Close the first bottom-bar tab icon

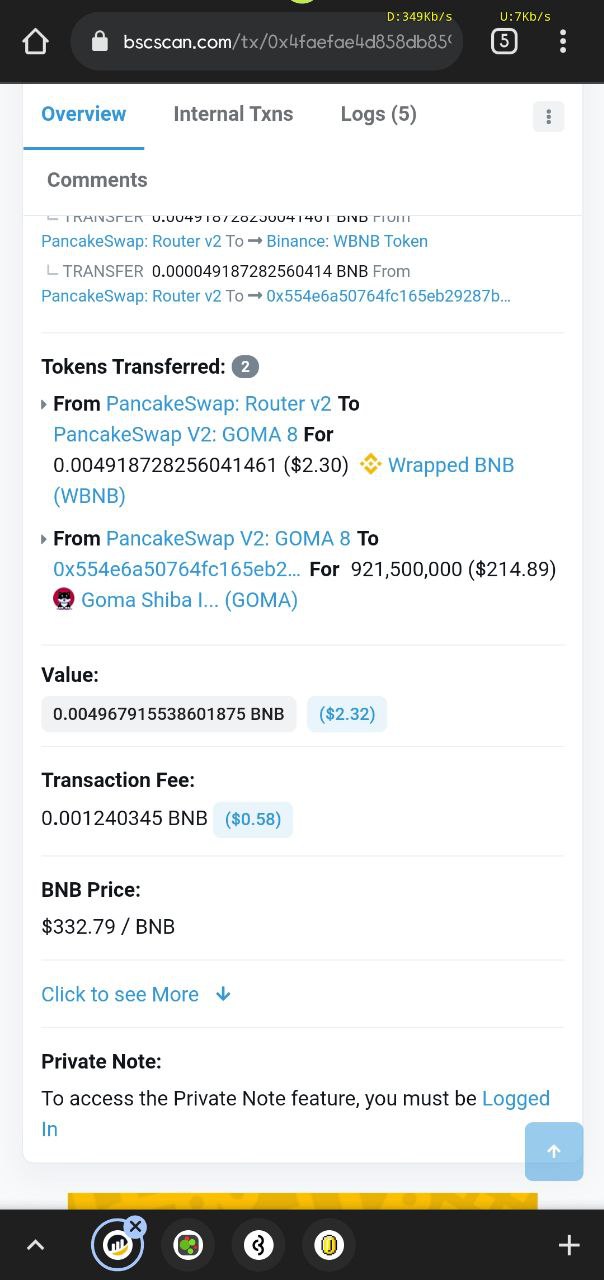136,1225
